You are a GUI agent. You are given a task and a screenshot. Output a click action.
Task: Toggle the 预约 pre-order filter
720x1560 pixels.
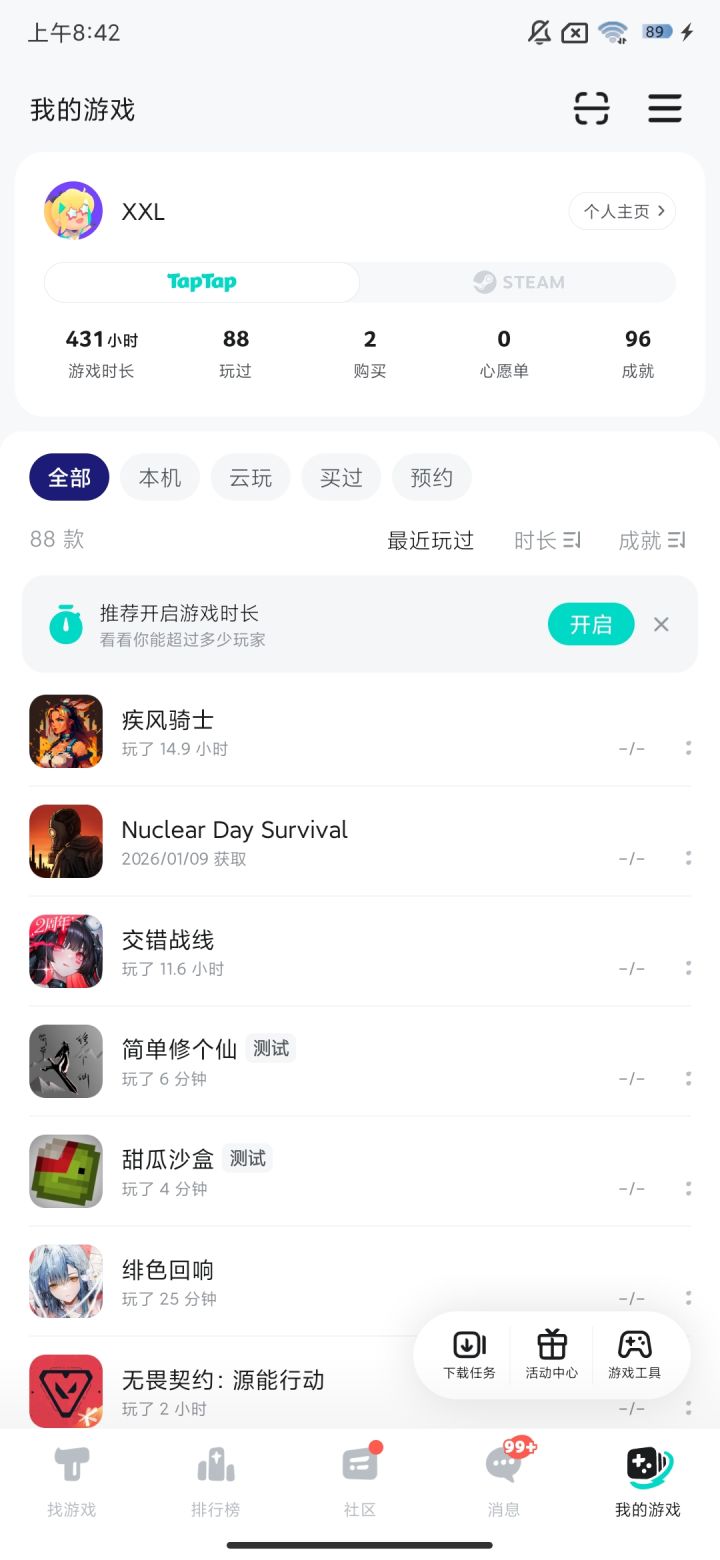tap(431, 477)
